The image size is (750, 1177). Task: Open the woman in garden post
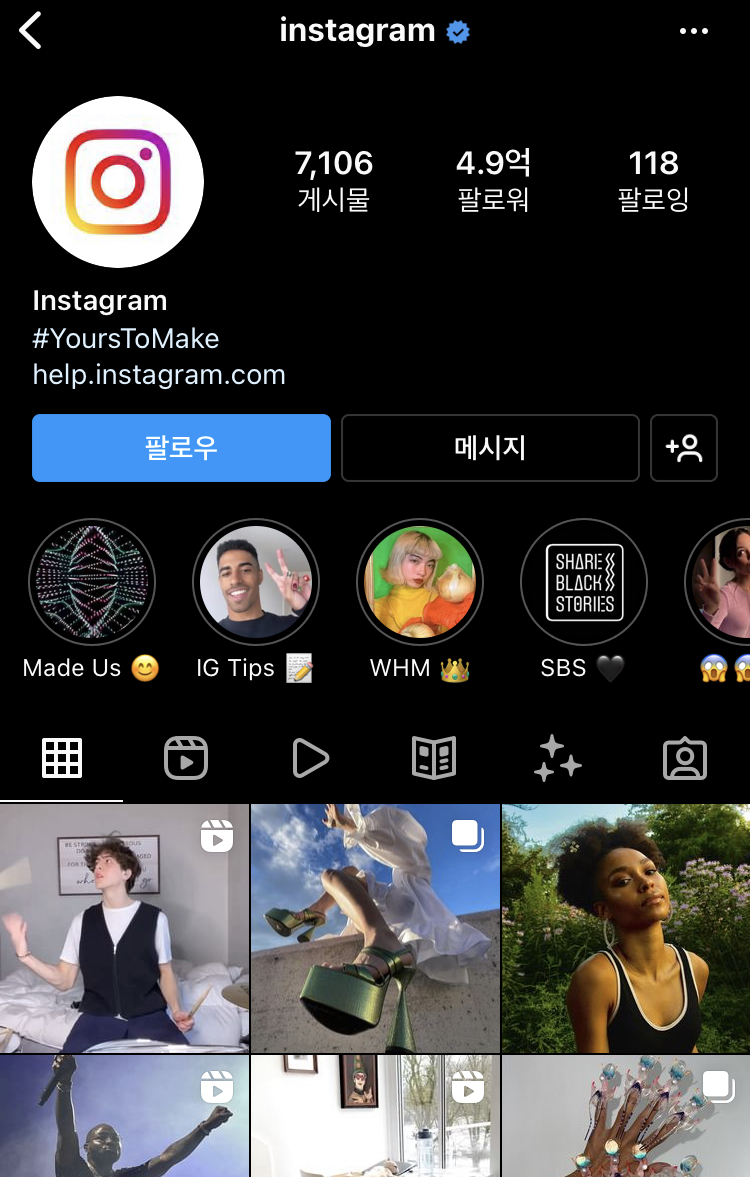tap(626, 928)
